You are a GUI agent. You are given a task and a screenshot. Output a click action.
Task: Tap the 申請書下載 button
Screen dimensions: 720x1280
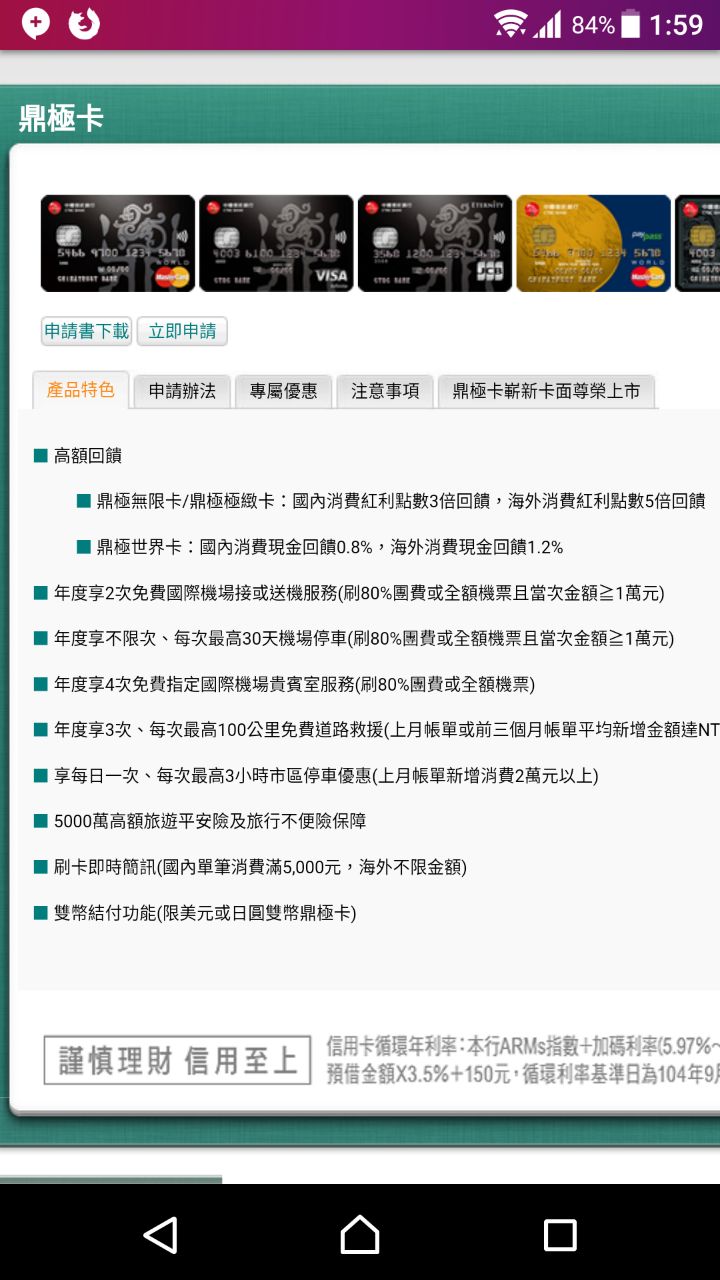pyautogui.click(x=86, y=331)
